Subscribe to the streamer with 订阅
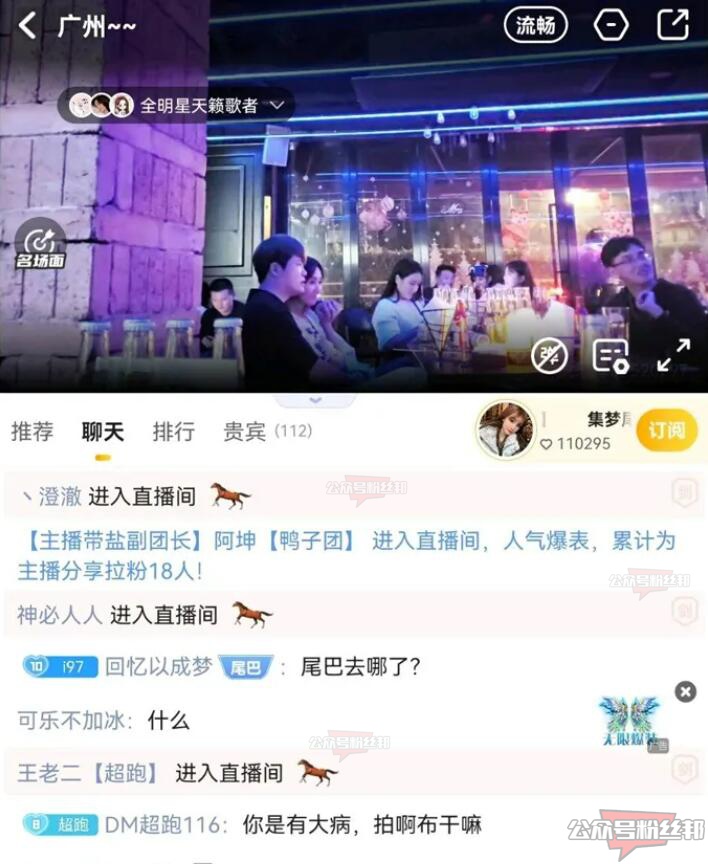 (666, 431)
